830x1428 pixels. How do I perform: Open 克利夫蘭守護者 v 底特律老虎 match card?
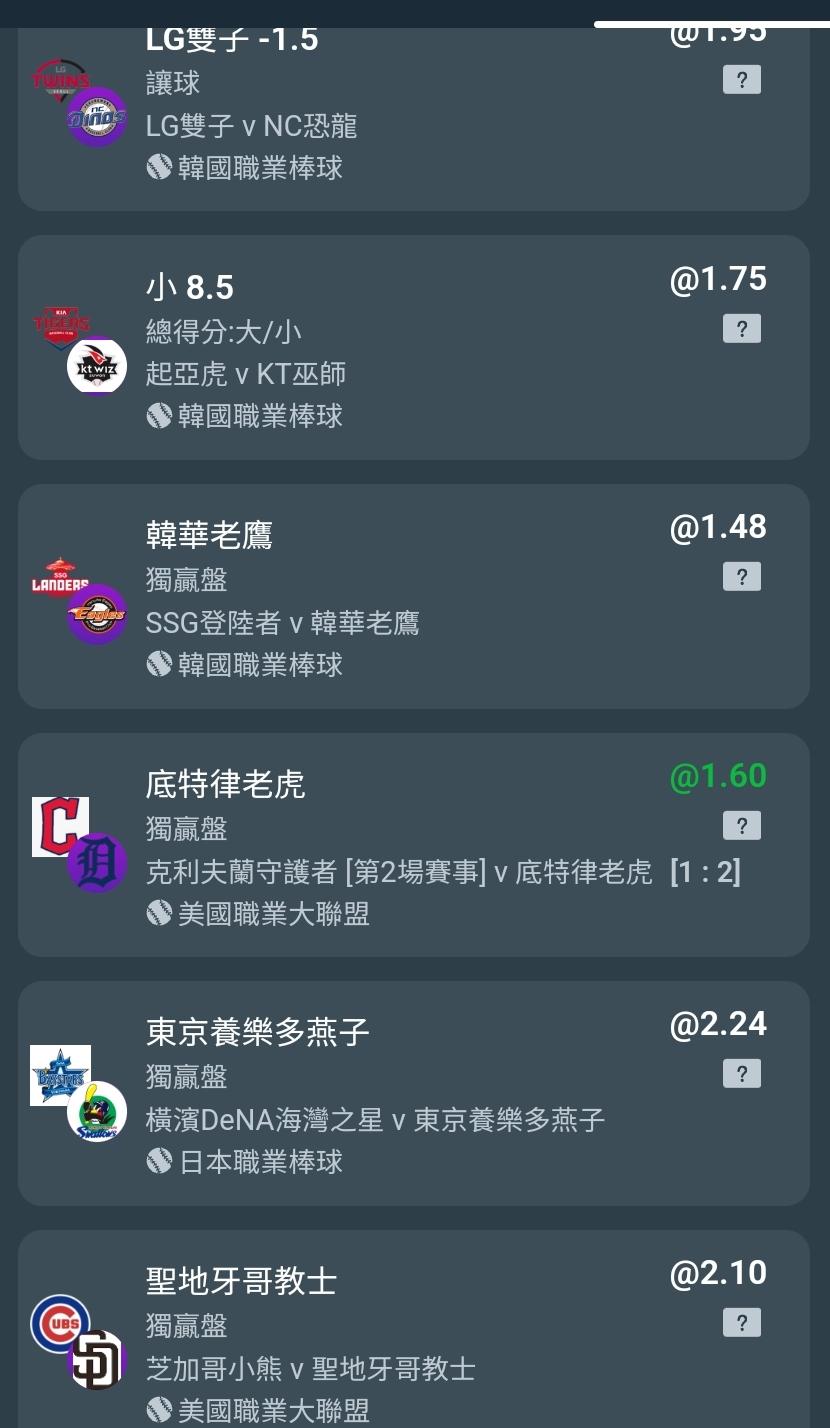(x=414, y=845)
